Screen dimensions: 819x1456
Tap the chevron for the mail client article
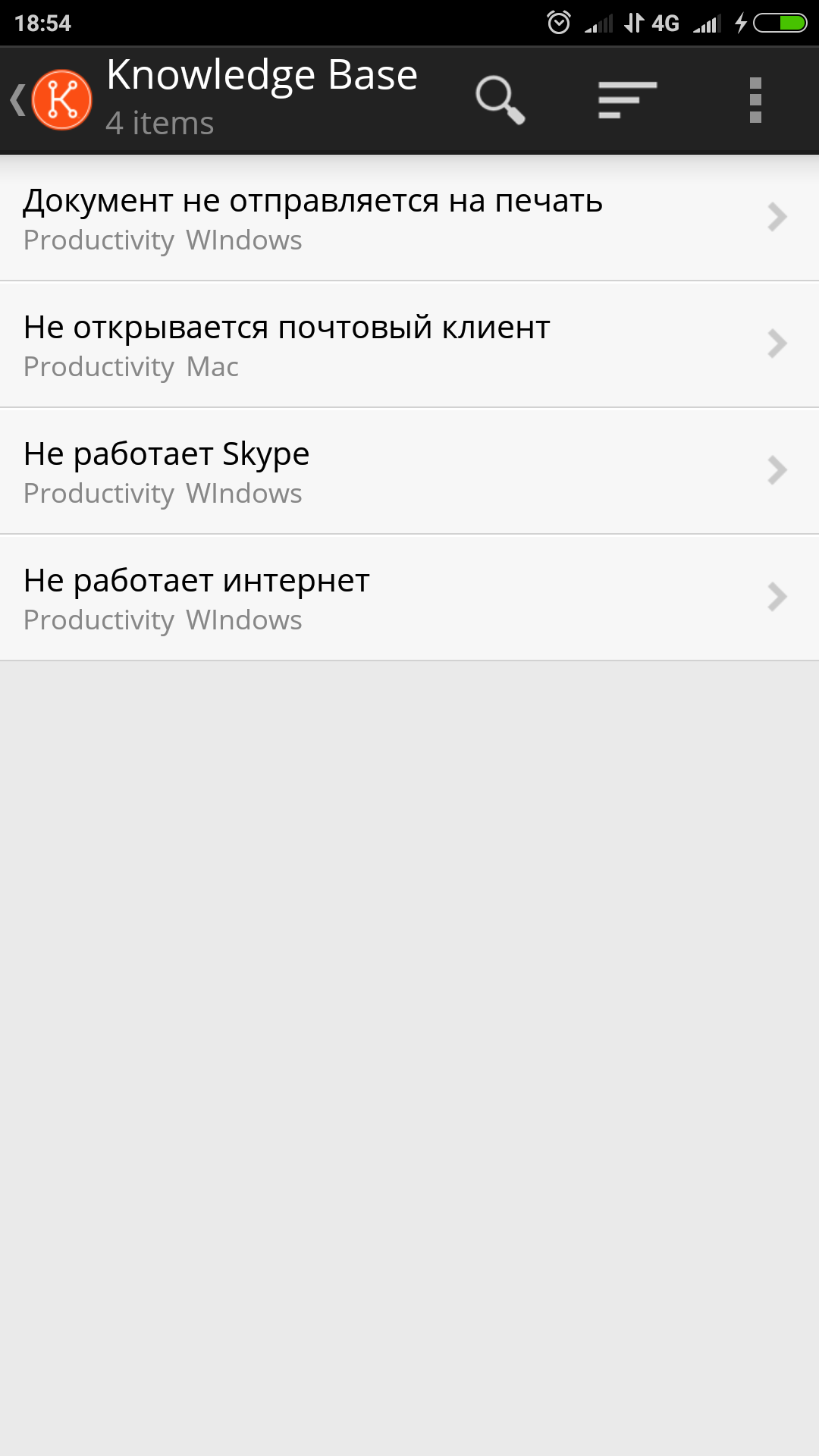tap(776, 344)
